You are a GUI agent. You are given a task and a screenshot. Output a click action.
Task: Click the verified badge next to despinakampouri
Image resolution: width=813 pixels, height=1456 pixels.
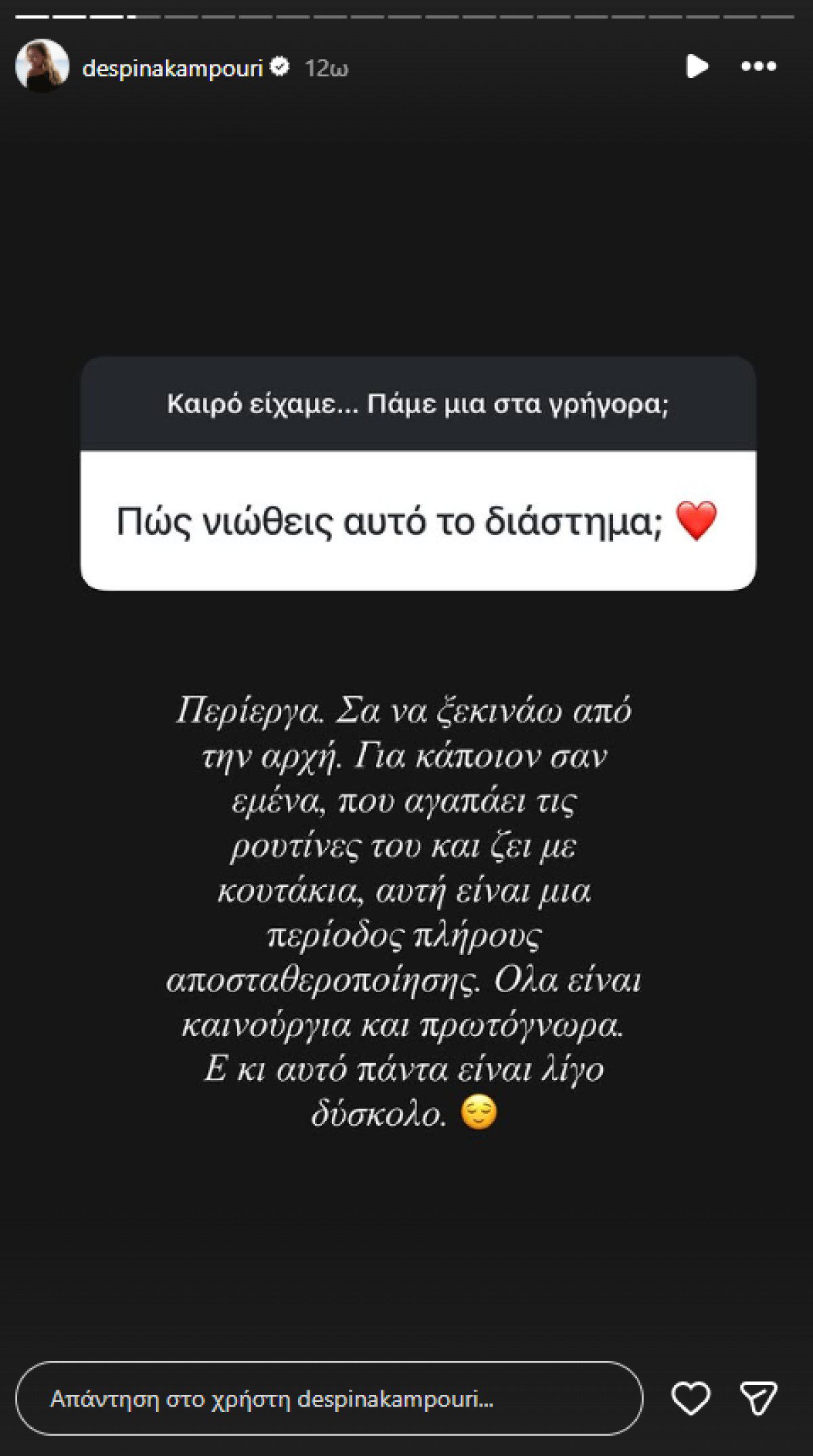(279, 67)
